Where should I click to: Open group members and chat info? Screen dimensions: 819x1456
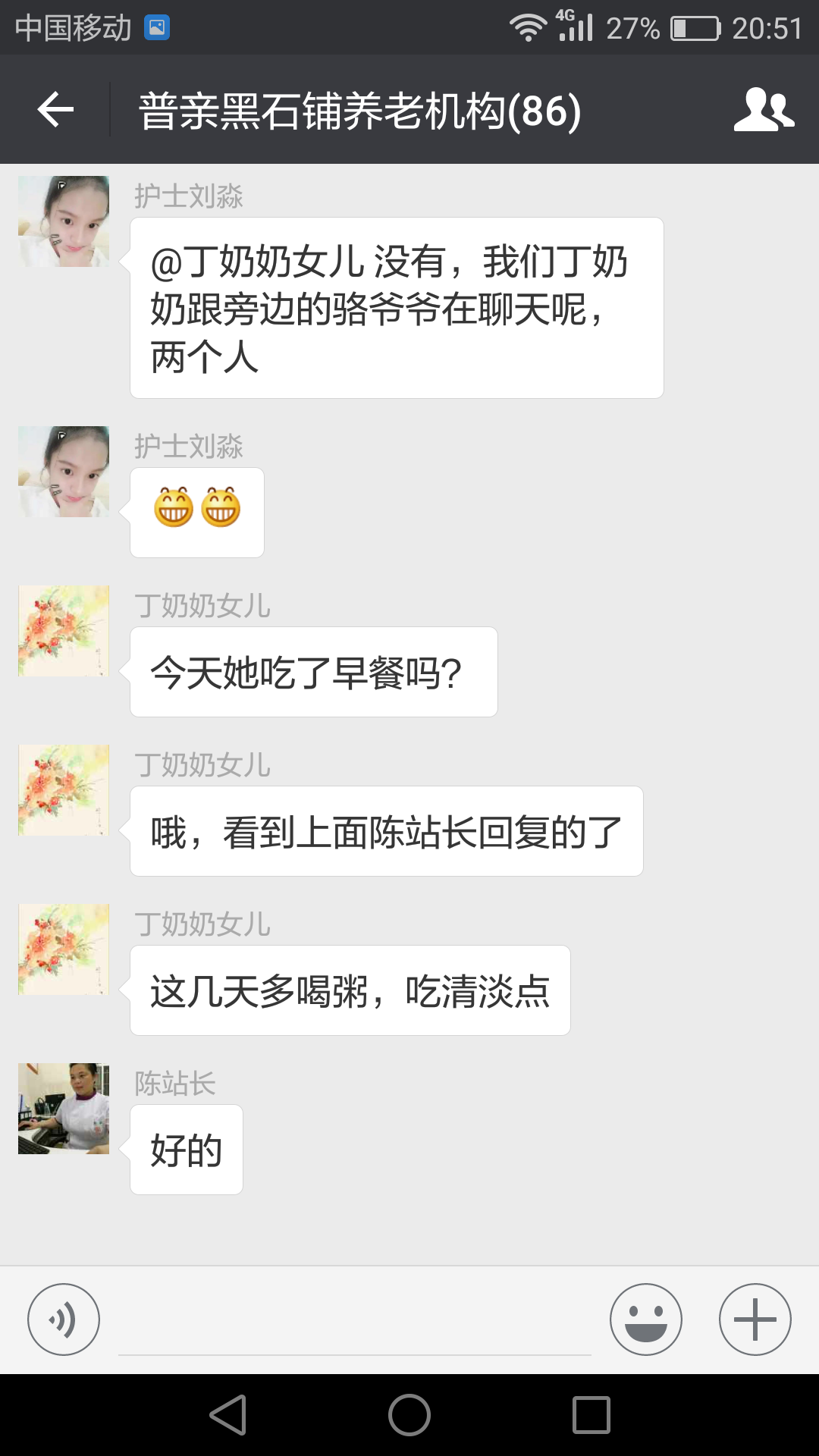coord(763,110)
